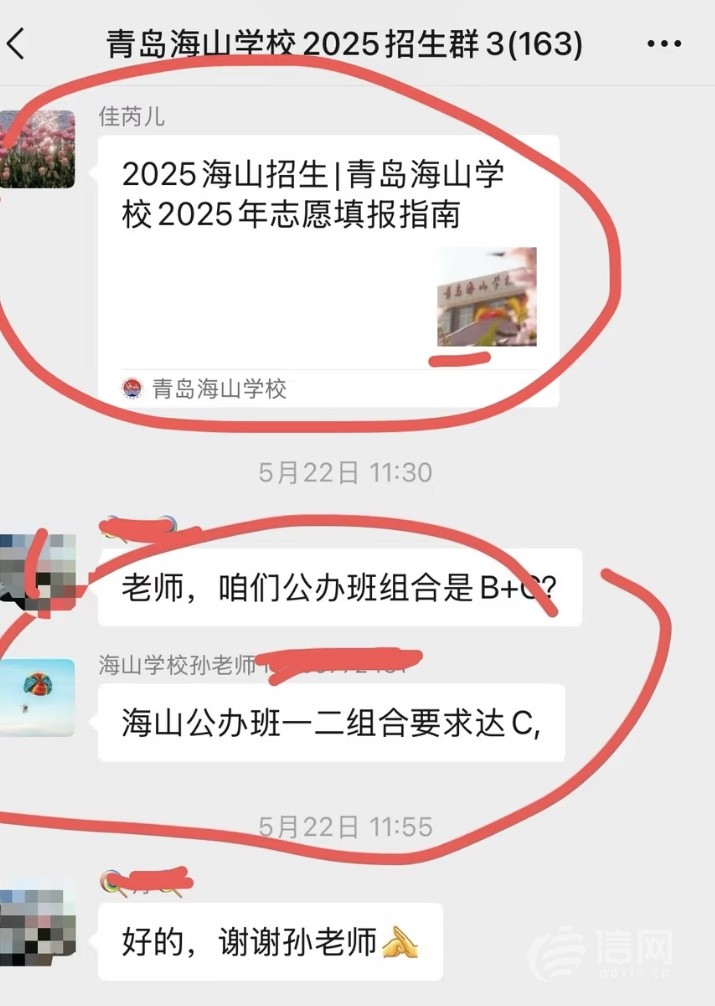Go back from the group chat
Viewport: 715px width, 1006px height.
click(17, 44)
